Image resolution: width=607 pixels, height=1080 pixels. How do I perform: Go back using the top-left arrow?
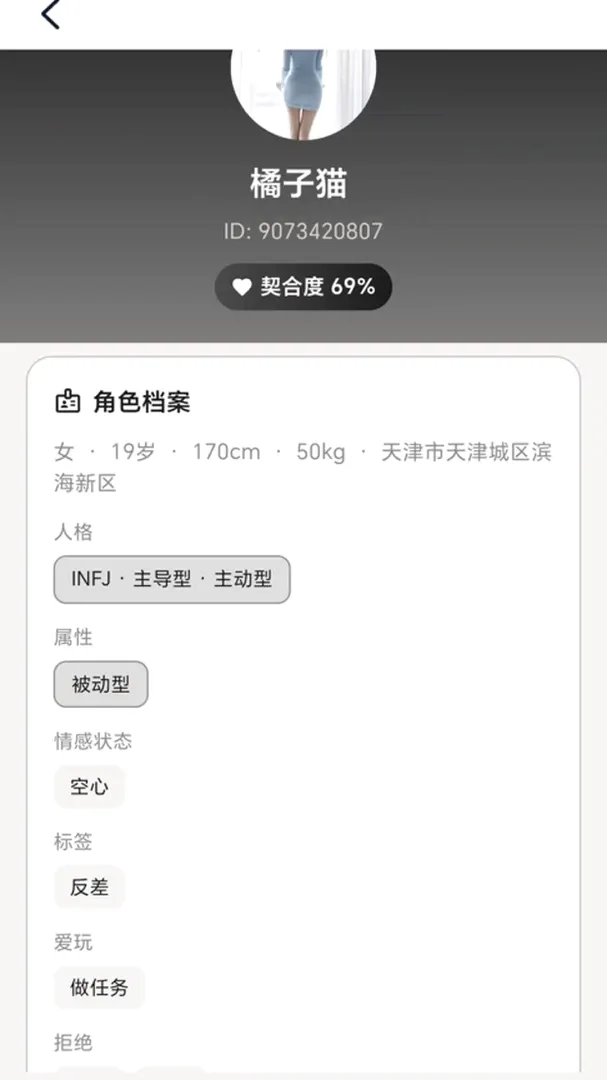tap(50, 14)
